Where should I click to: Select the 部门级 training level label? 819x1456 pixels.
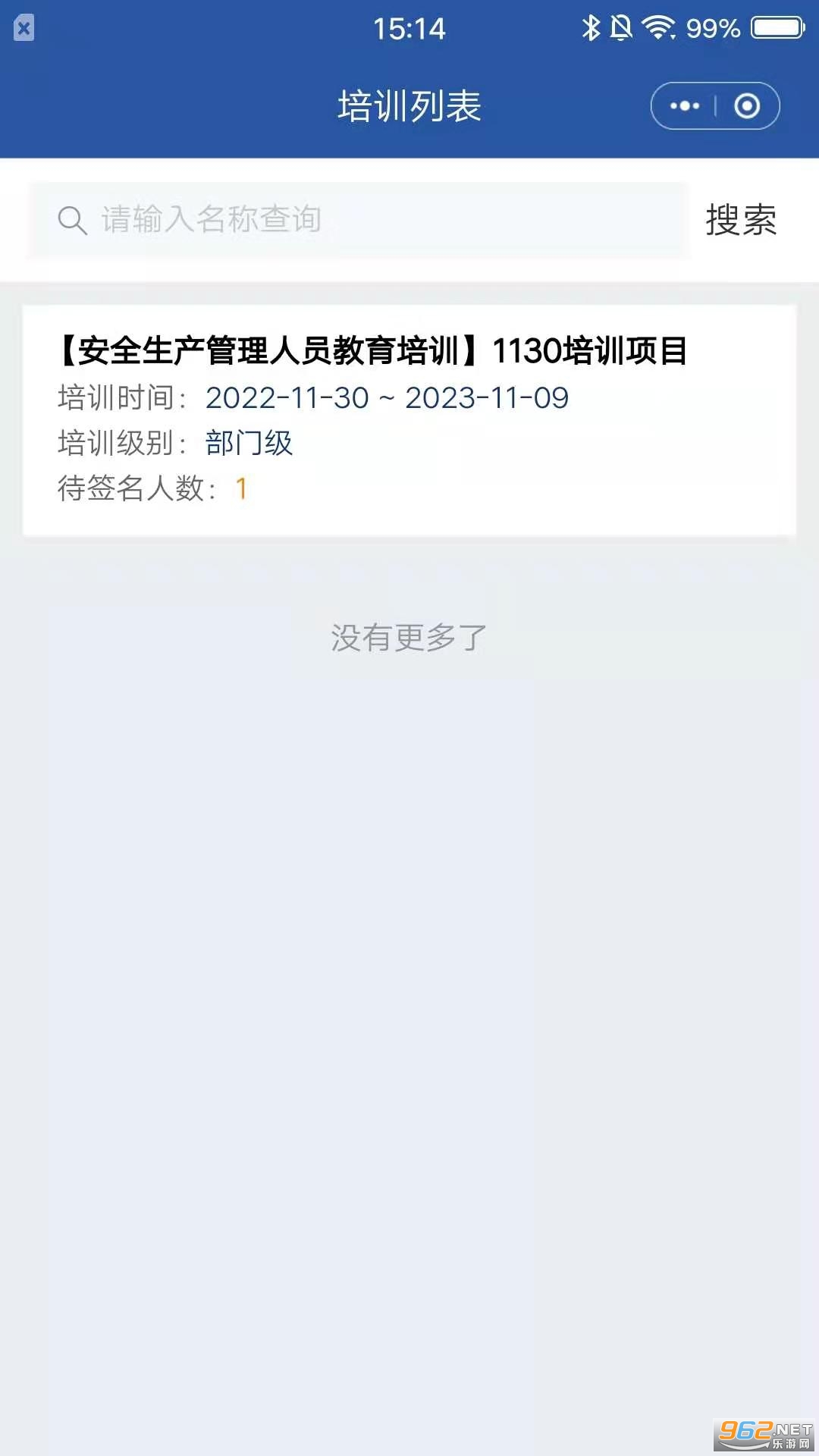(247, 444)
